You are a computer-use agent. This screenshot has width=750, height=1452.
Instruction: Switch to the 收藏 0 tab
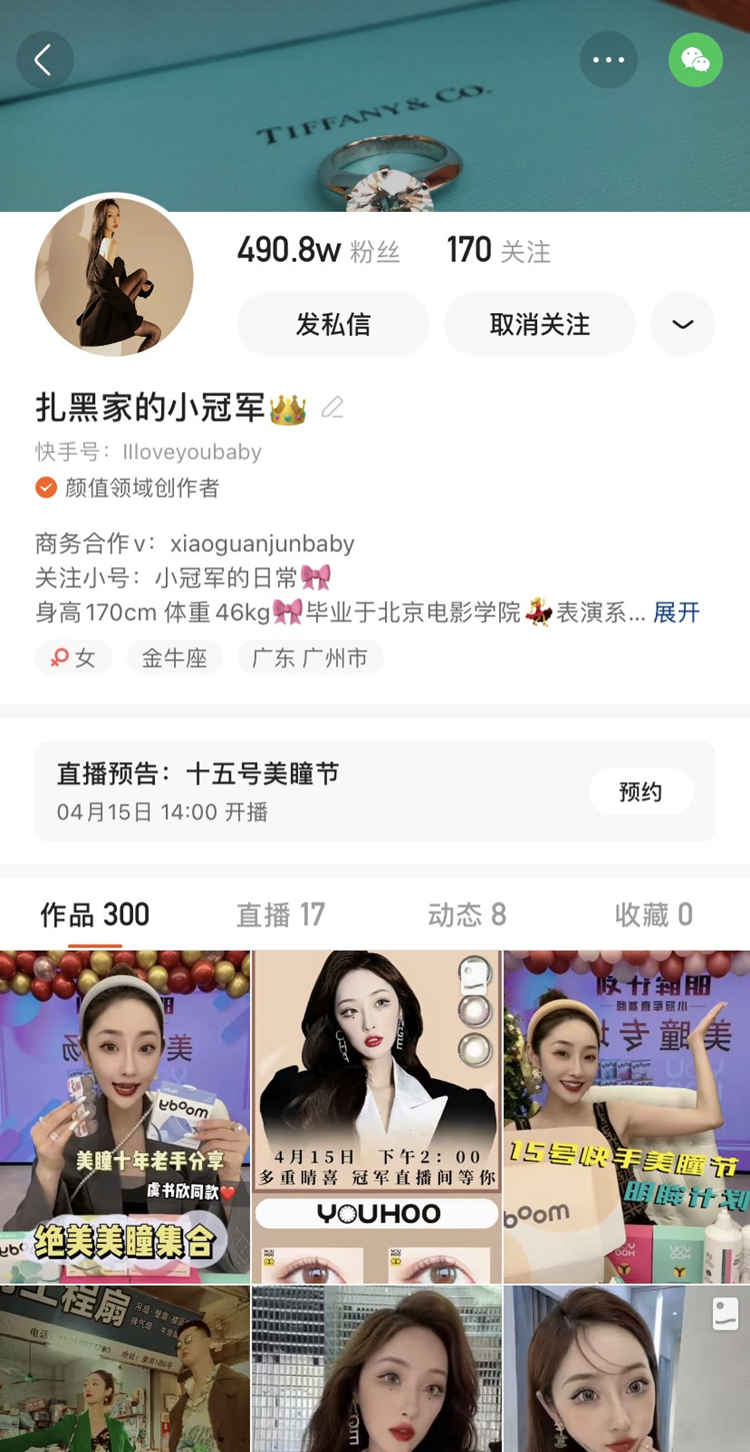[x=653, y=914]
